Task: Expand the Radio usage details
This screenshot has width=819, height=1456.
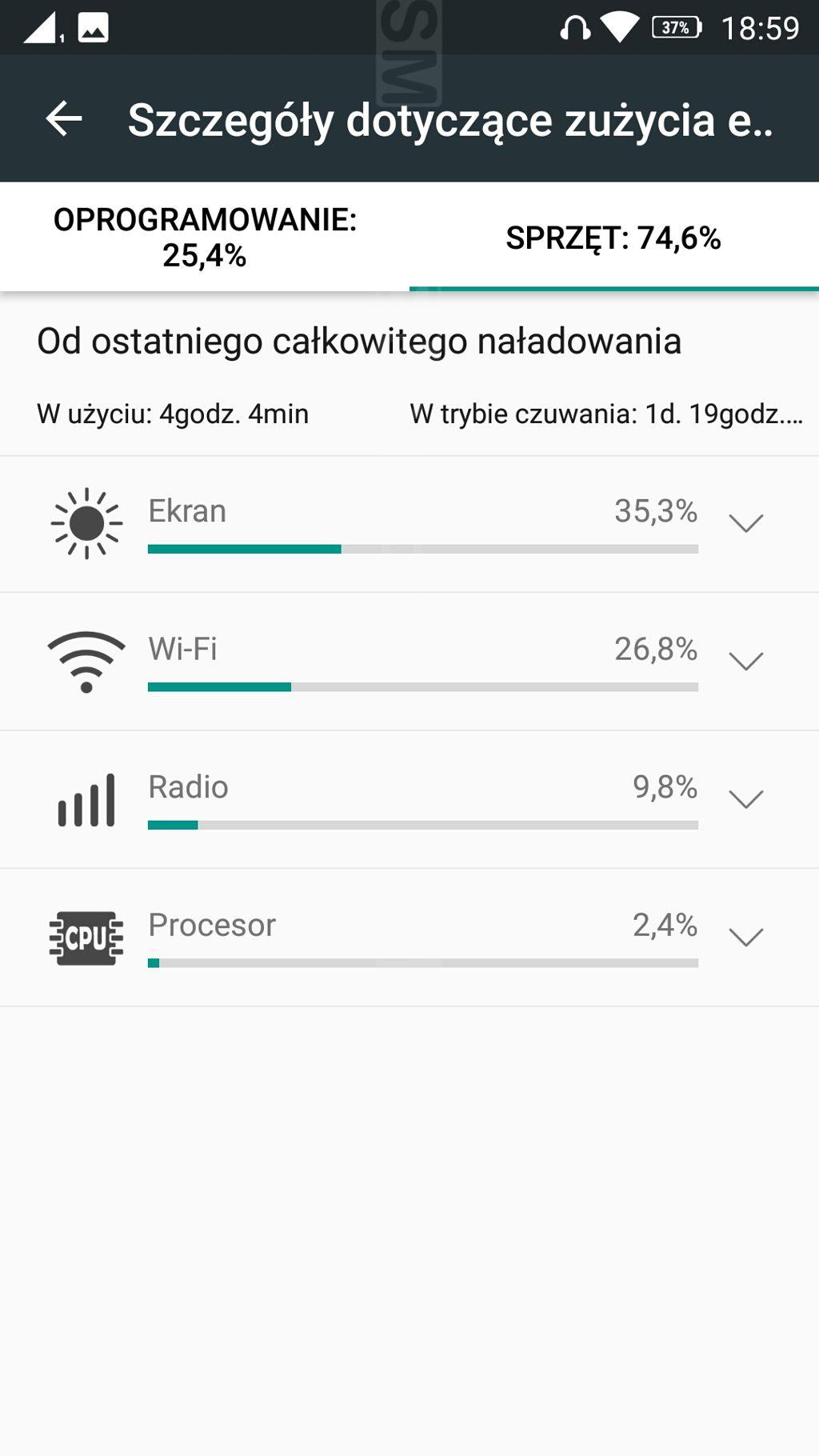Action: click(x=746, y=799)
